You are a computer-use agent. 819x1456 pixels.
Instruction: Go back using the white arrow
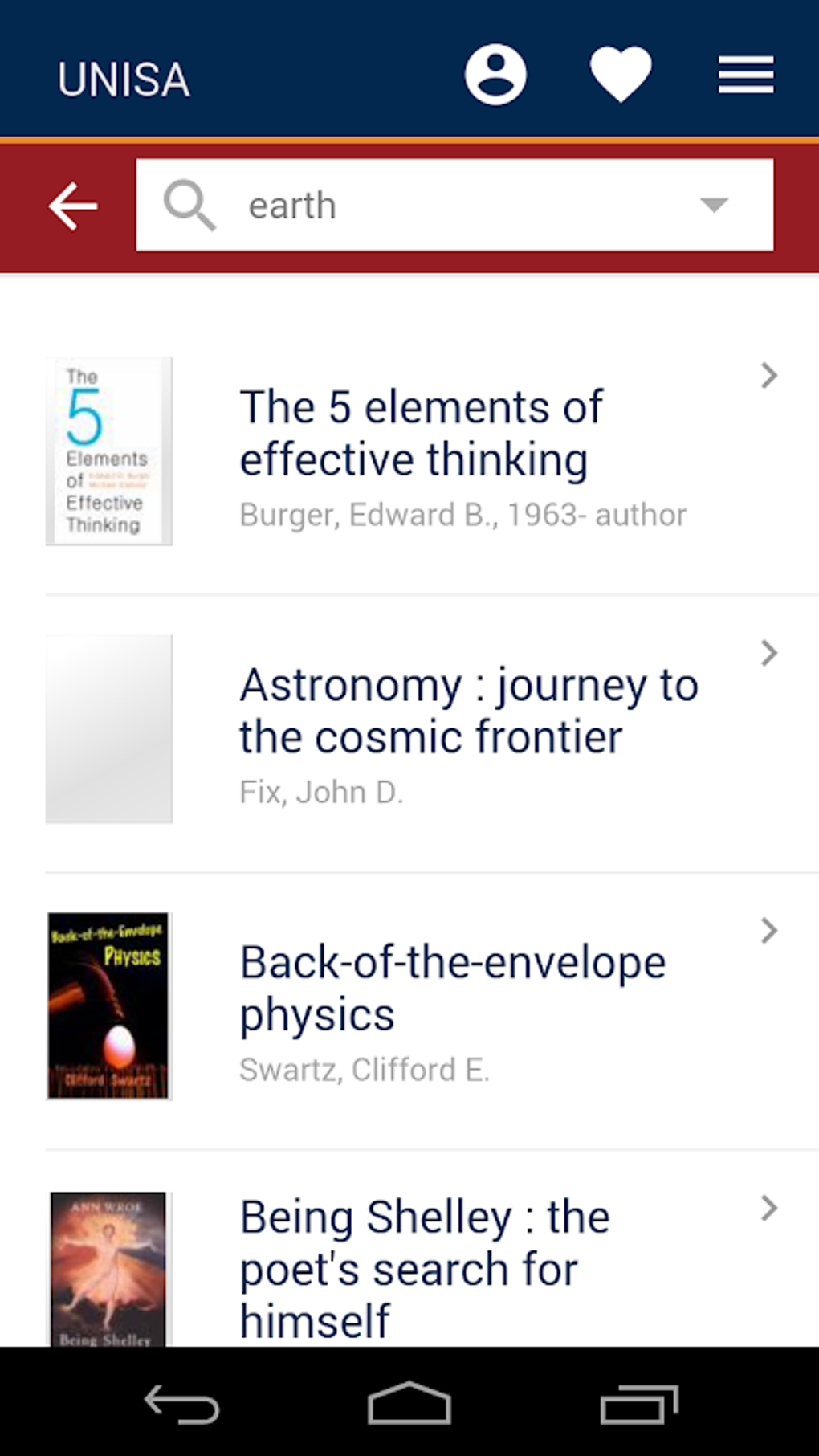tap(73, 206)
